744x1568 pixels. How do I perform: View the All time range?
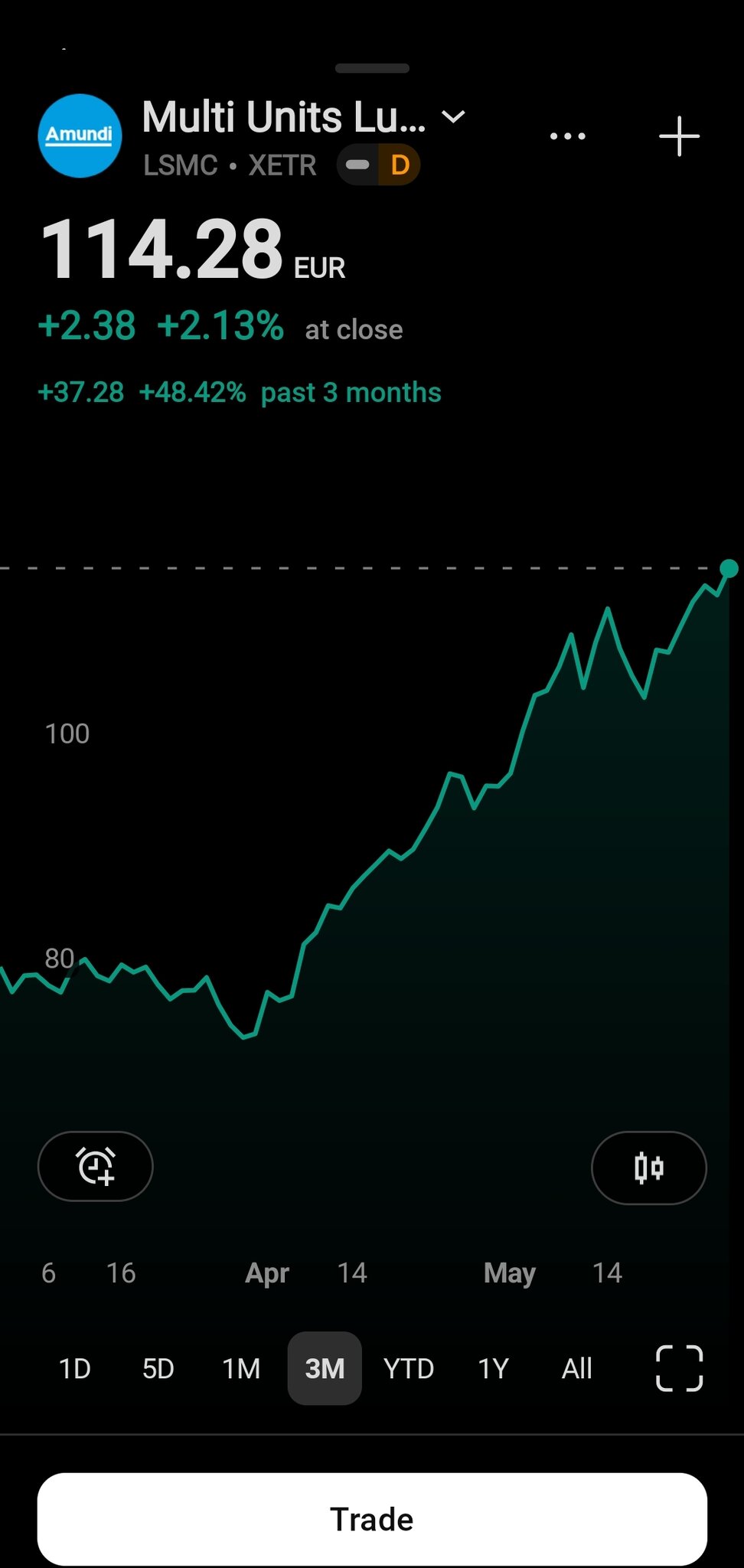pos(577,1368)
